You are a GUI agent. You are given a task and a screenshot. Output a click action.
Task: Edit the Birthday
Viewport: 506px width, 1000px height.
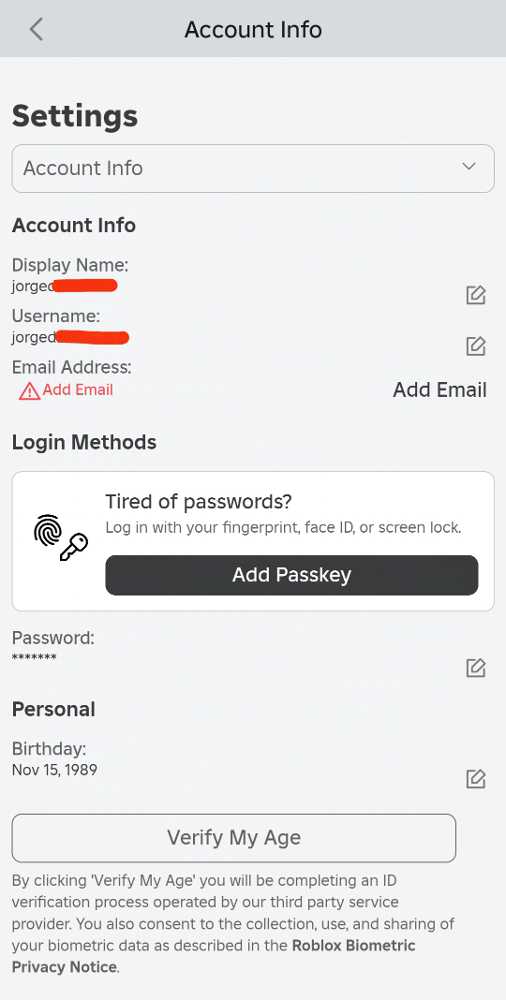pos(475,779)
